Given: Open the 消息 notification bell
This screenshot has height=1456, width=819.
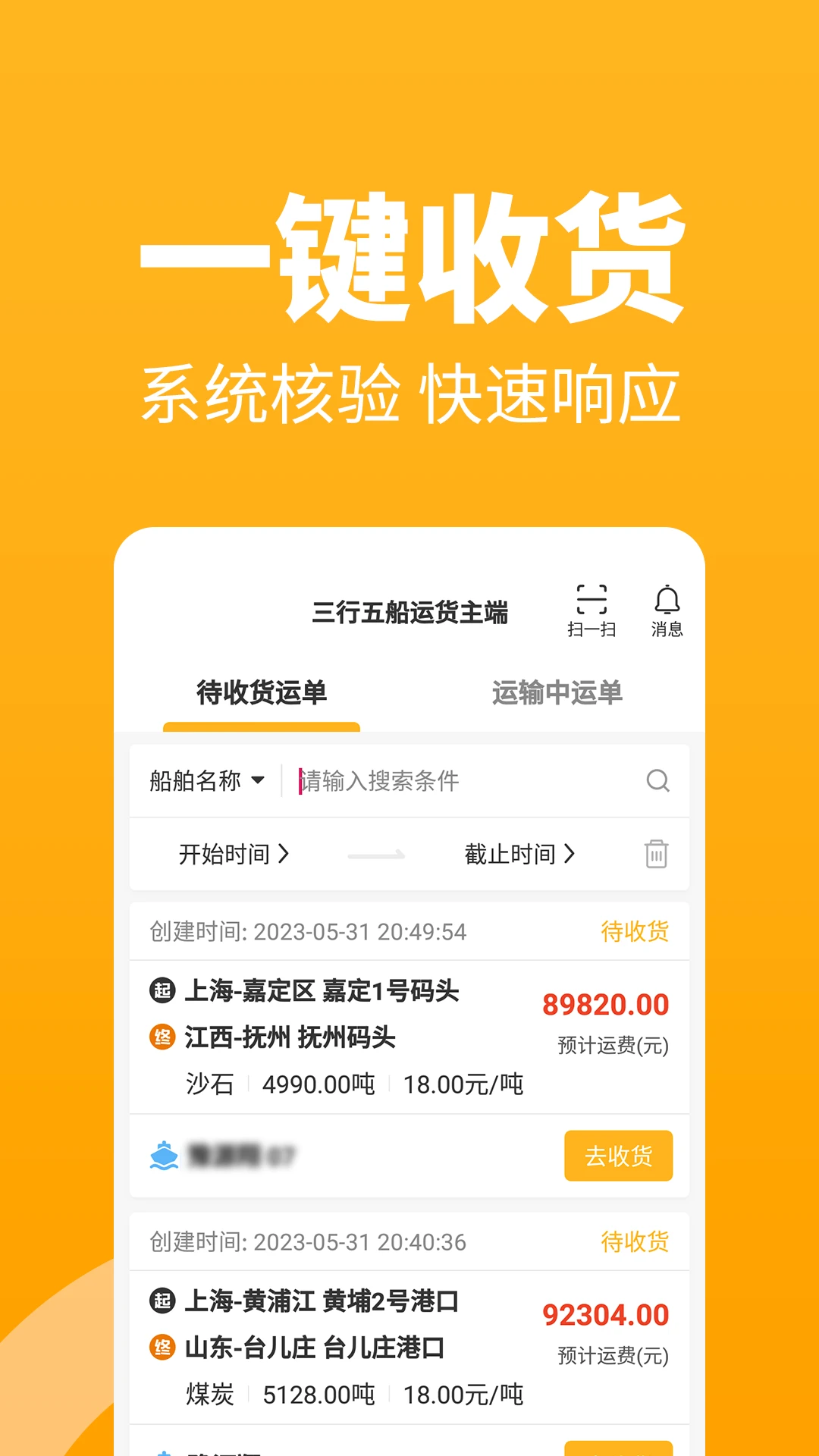Looking at the screenshot, I should pyautogui.click(x=667, y=607).
